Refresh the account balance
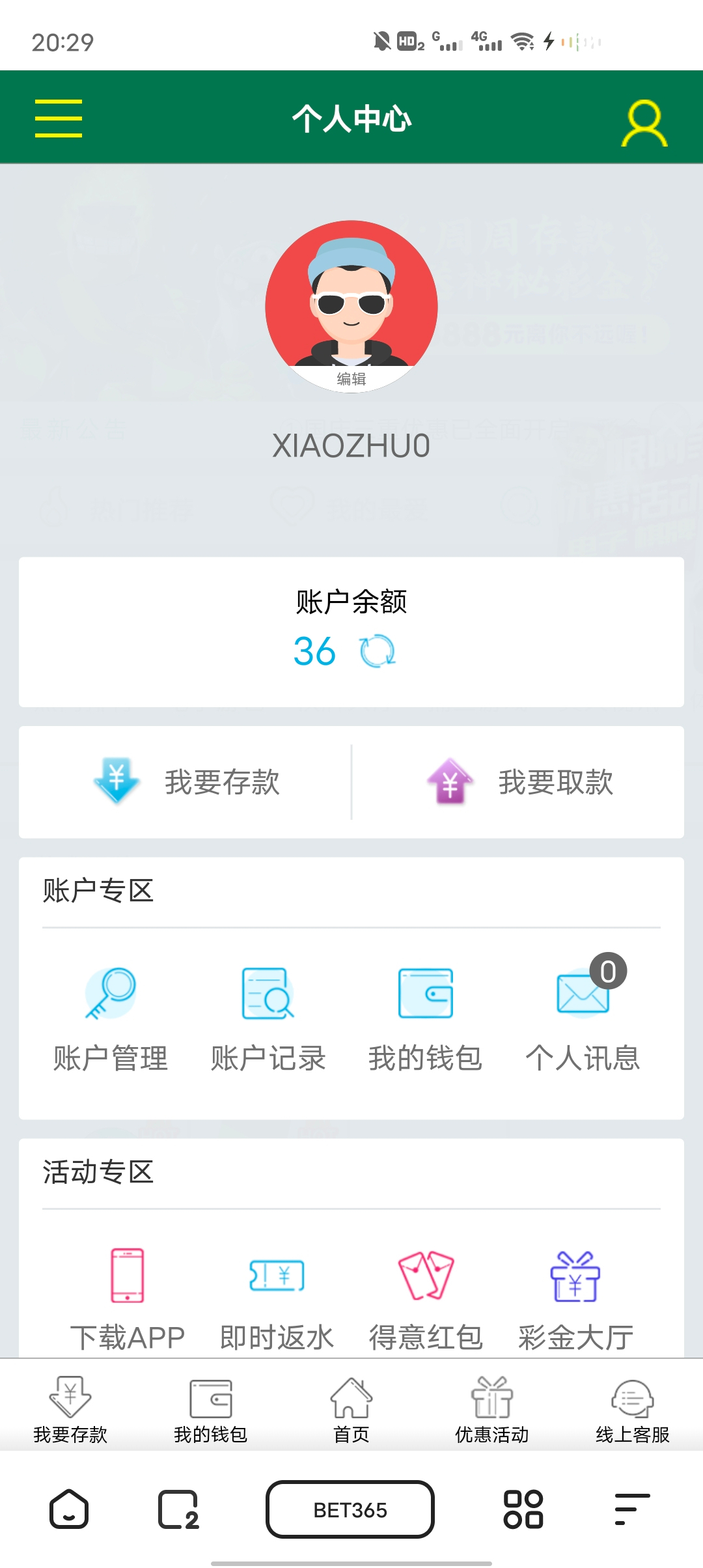Screen dimensions: 703x1568 click(378, 651)
